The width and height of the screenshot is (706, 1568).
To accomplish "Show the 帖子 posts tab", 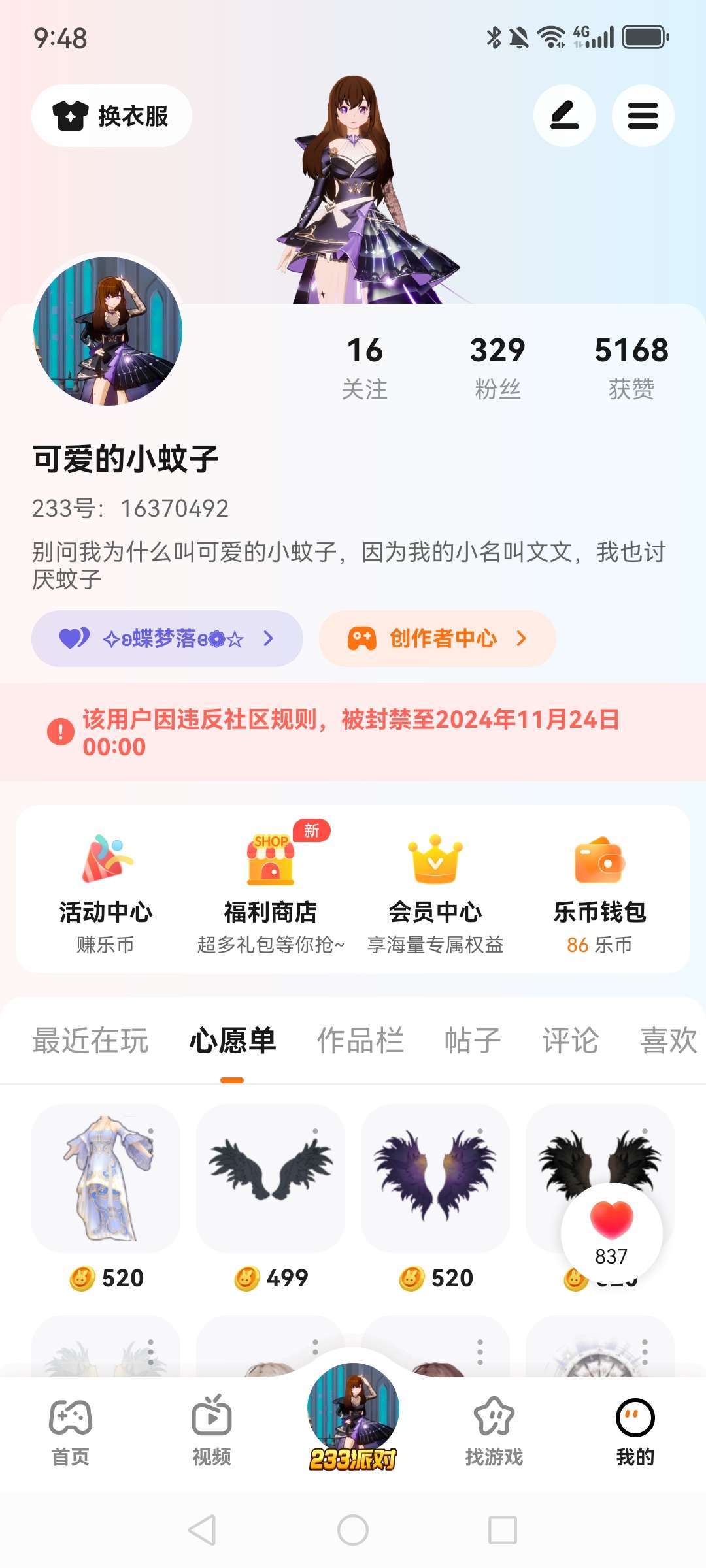I will click(472, 1040).
